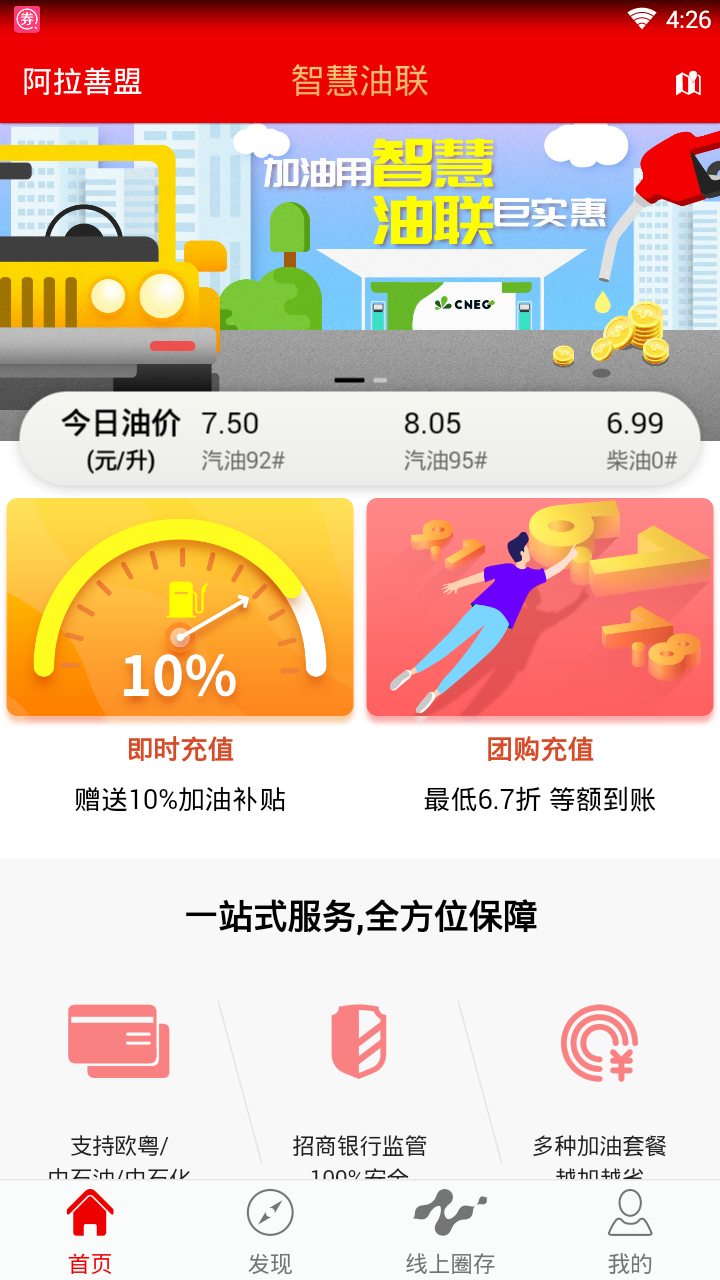Select the fuel gauge showing 10% on the card
The width and height of the screenshot is (720, 1280).
180,605
